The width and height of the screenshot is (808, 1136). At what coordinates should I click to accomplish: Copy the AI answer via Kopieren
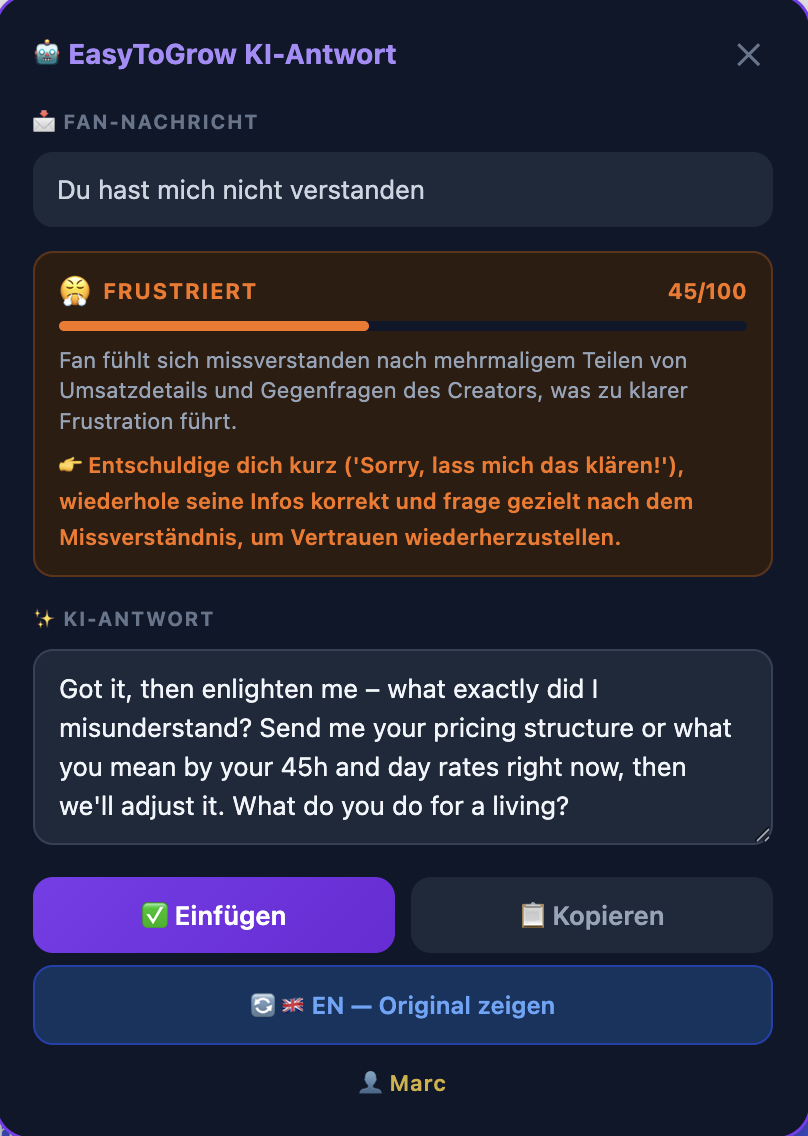(x=591, y=915)
